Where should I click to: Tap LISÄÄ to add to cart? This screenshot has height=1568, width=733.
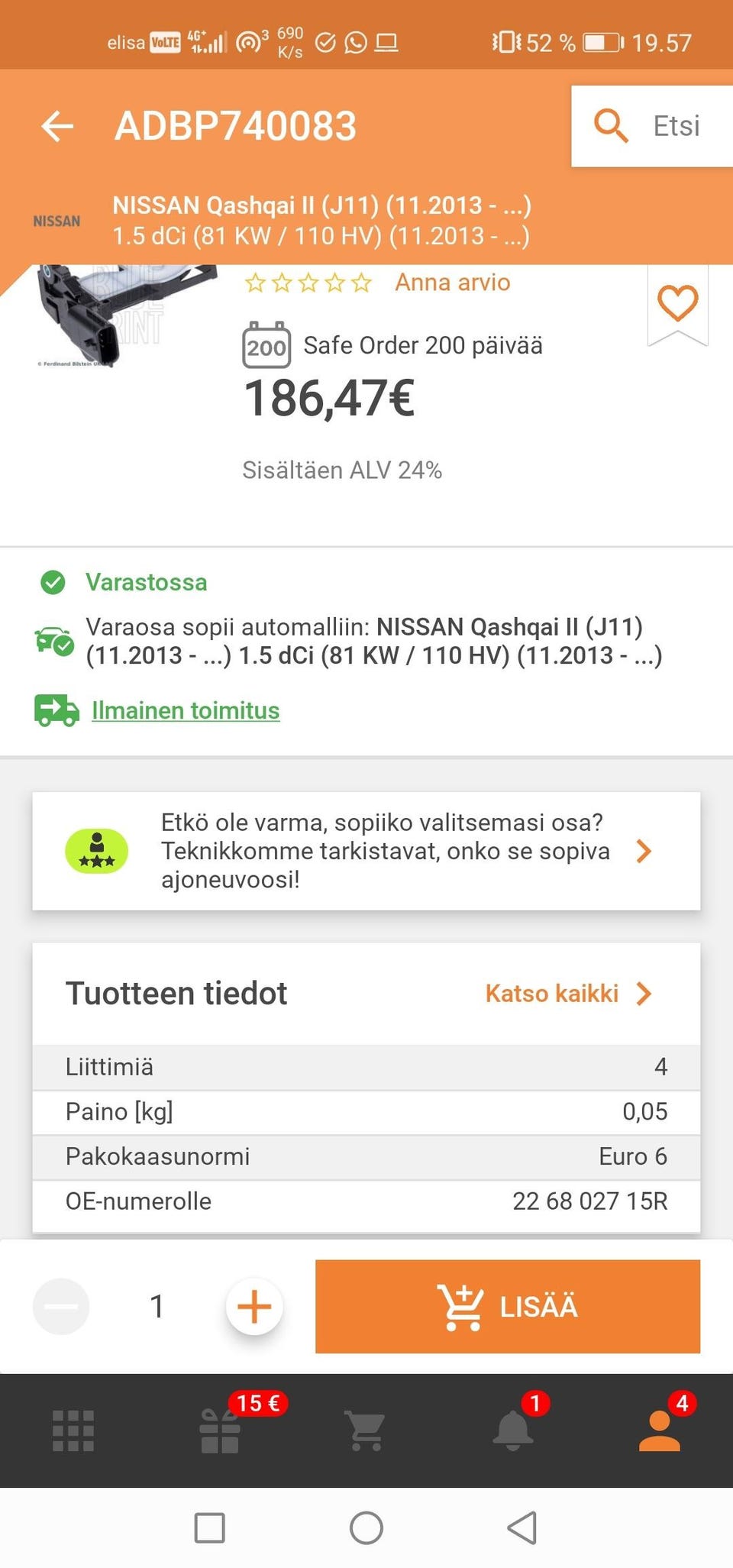click(508, 1307)
